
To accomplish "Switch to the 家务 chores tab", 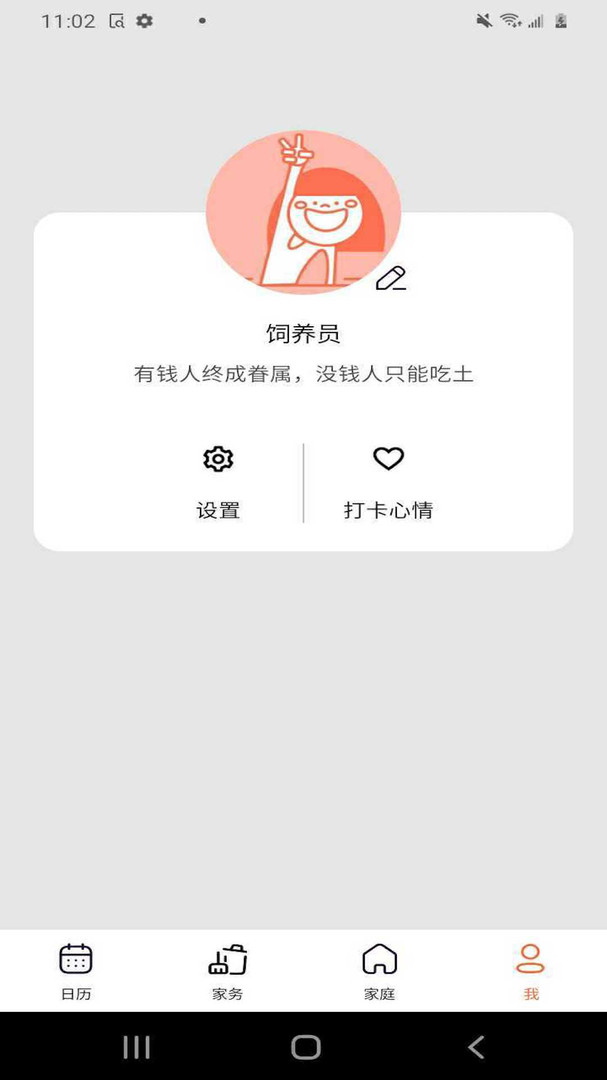I will pos(228,970).
